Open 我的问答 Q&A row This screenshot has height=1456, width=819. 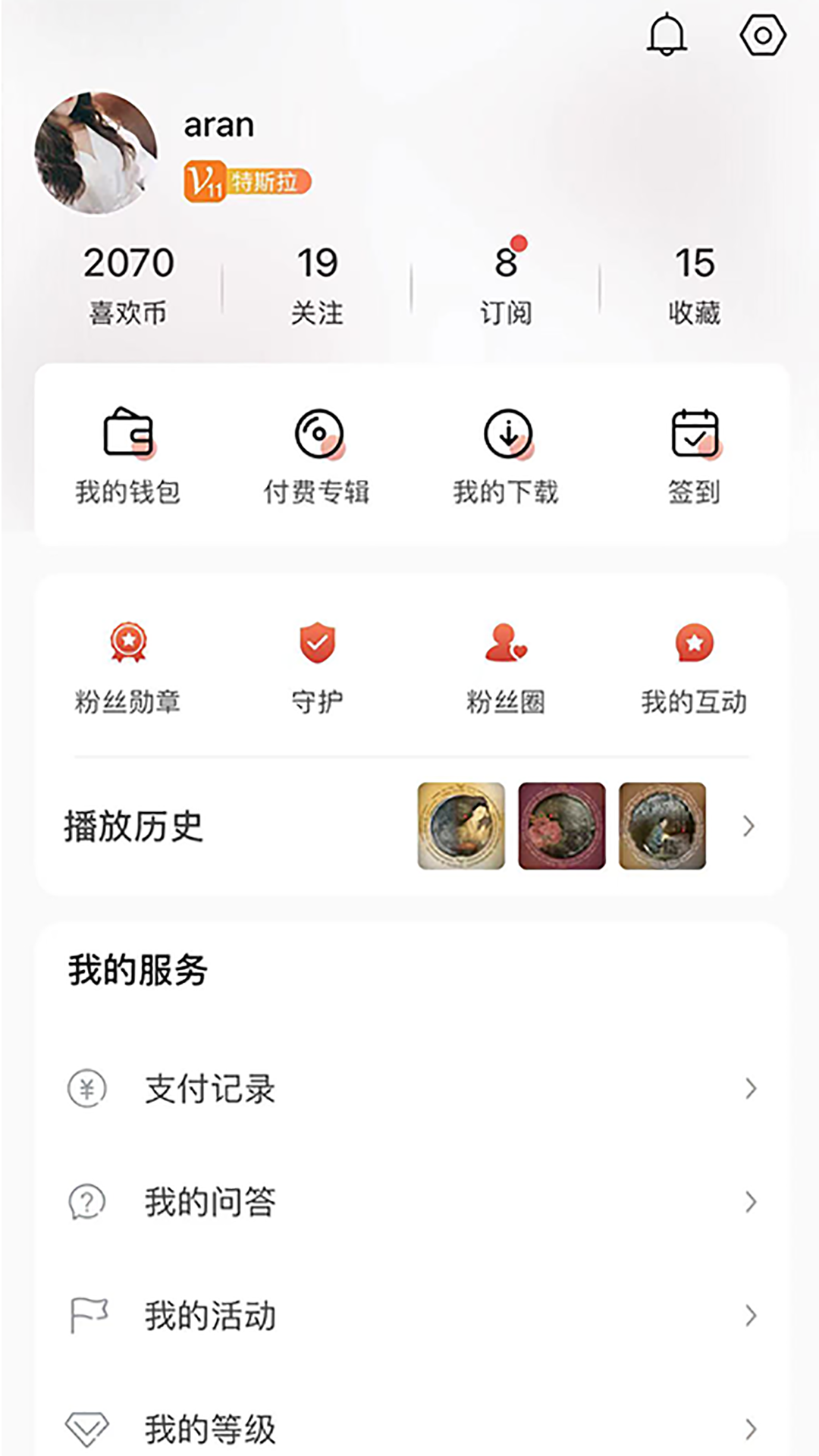coord(409,1202)
